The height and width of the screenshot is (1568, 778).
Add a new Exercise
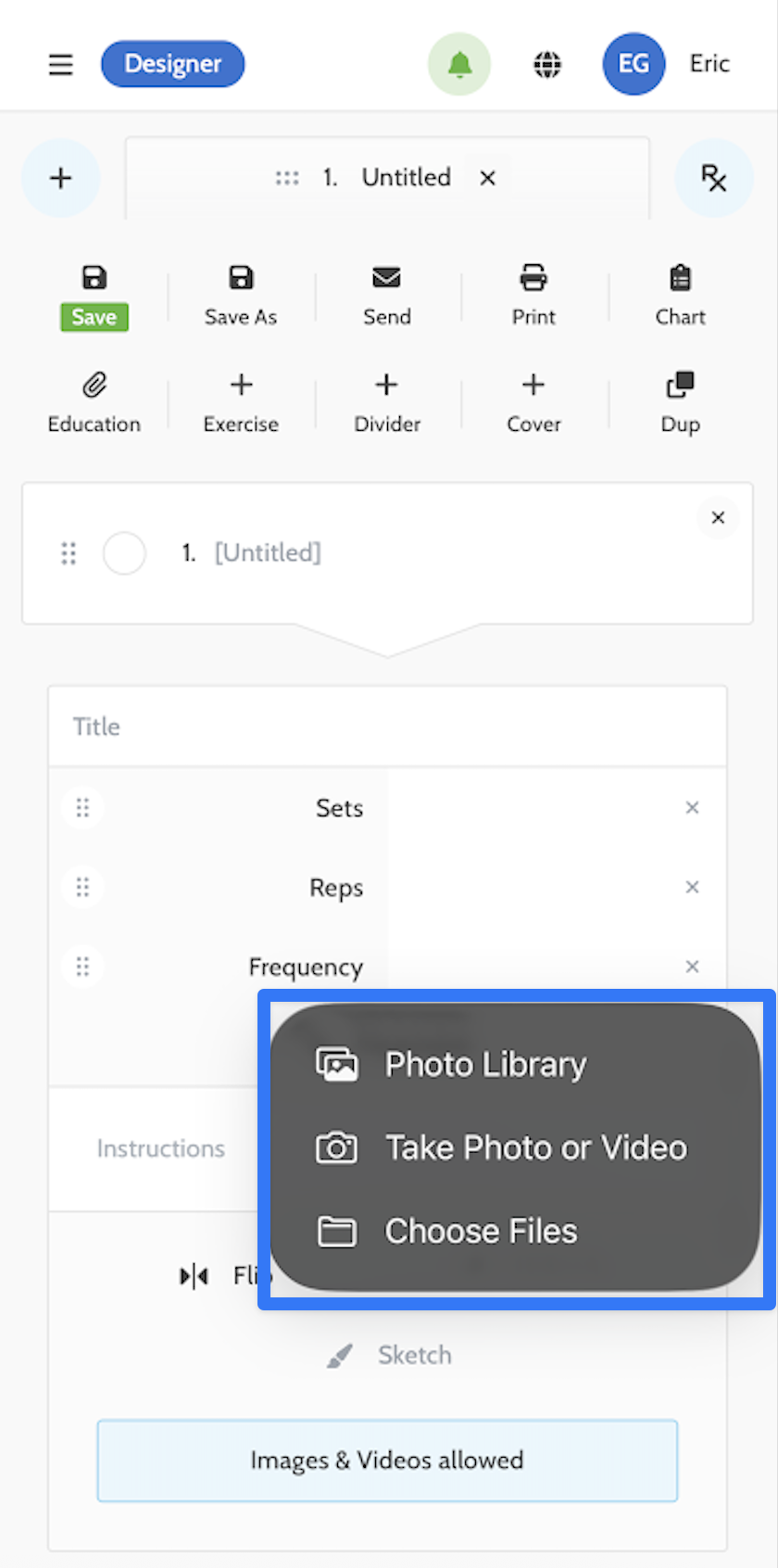[241, 403]
